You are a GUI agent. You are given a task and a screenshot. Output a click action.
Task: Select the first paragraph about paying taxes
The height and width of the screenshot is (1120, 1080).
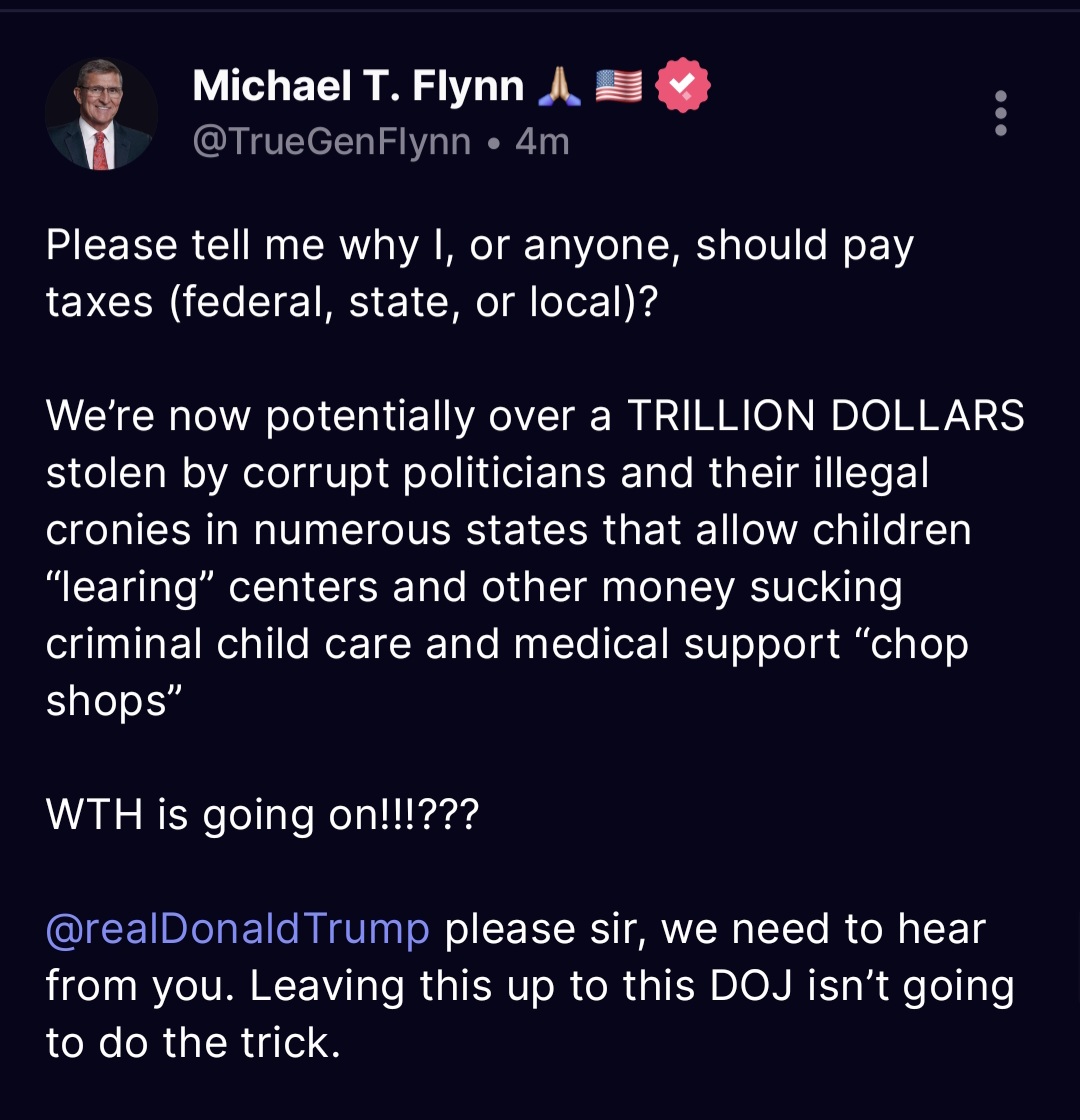click(480, 272)
